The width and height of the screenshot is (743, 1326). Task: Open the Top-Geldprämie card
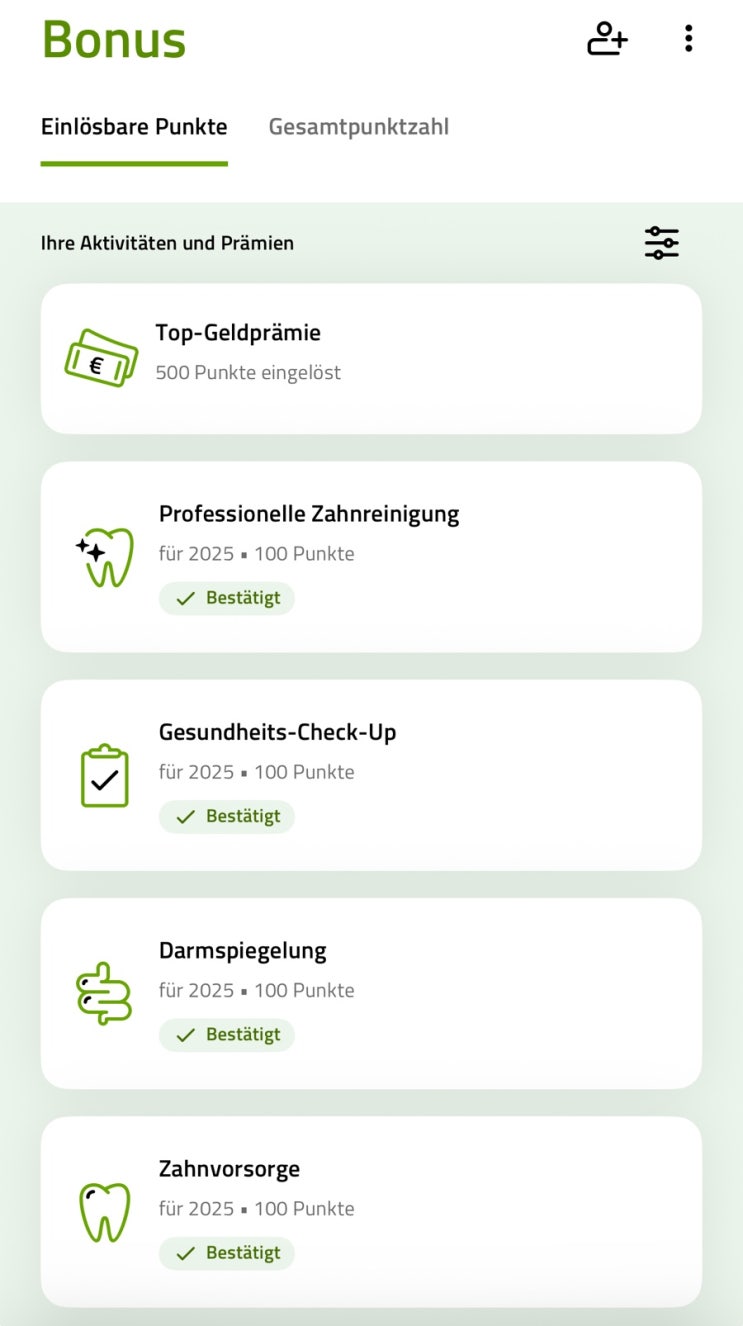pyautogui.click(x=371, y=358)
